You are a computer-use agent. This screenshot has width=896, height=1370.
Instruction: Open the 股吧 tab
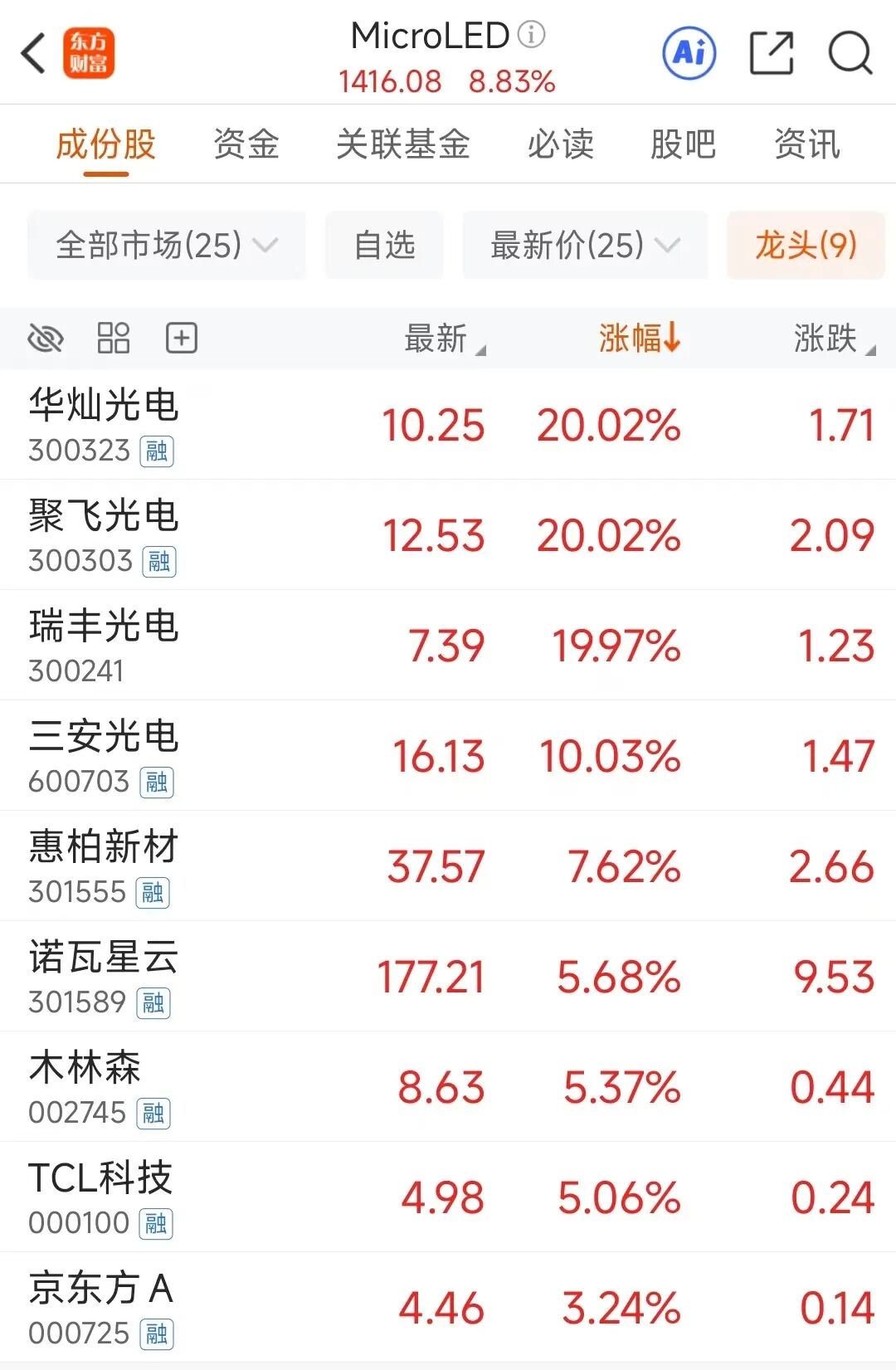(x=683, y=144)
